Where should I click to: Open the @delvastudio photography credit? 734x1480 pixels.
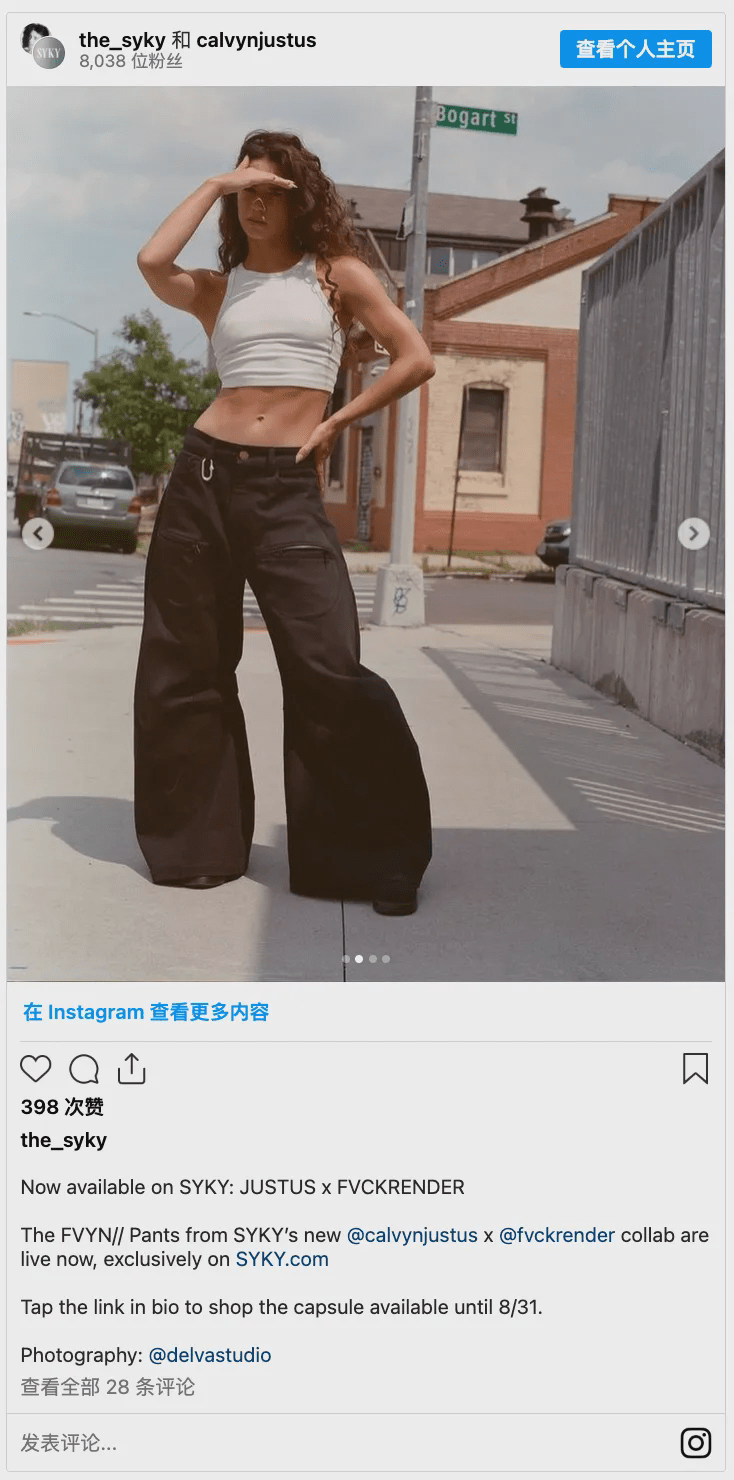click(208, 1355)
